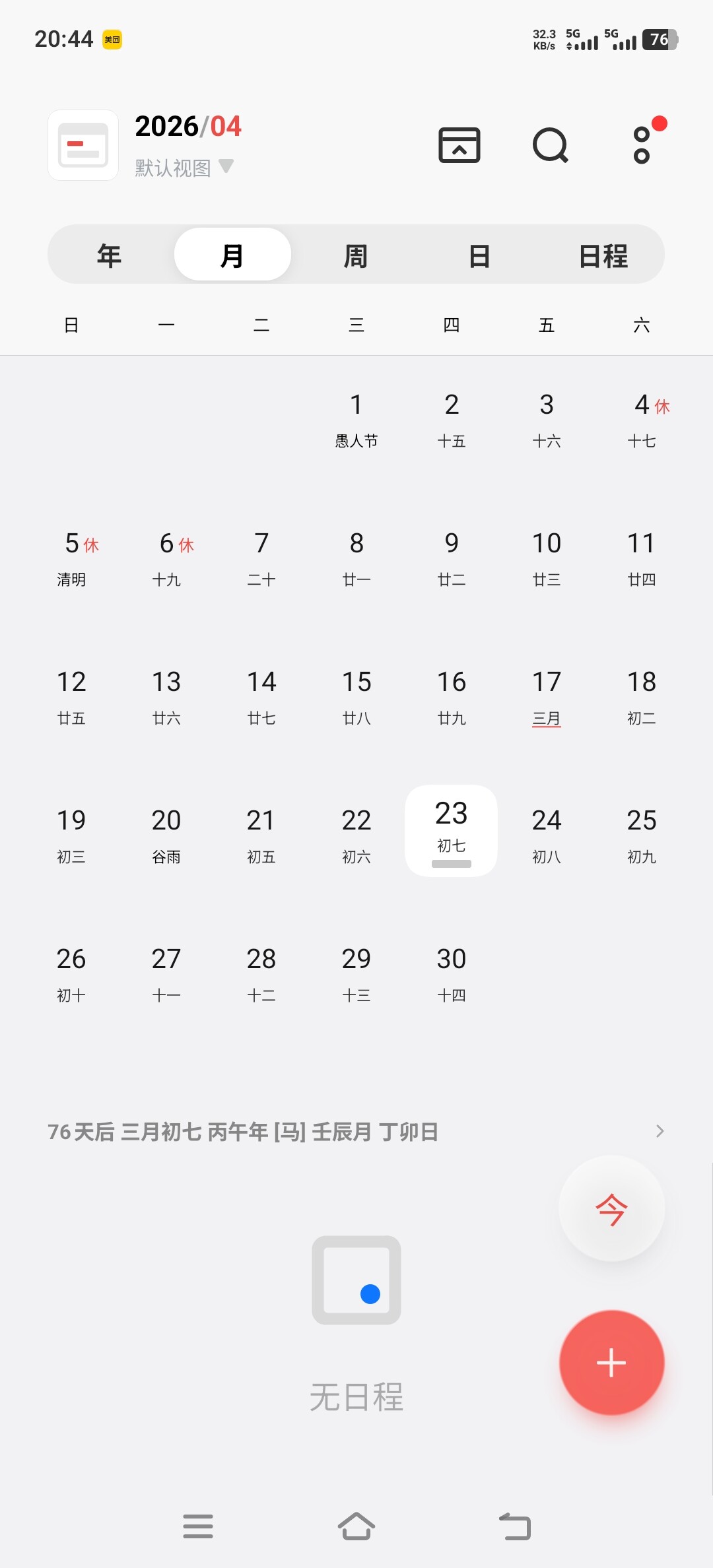
Task: Tap the calendar app icon beside 2026/04
Action: tap(83, 145)
